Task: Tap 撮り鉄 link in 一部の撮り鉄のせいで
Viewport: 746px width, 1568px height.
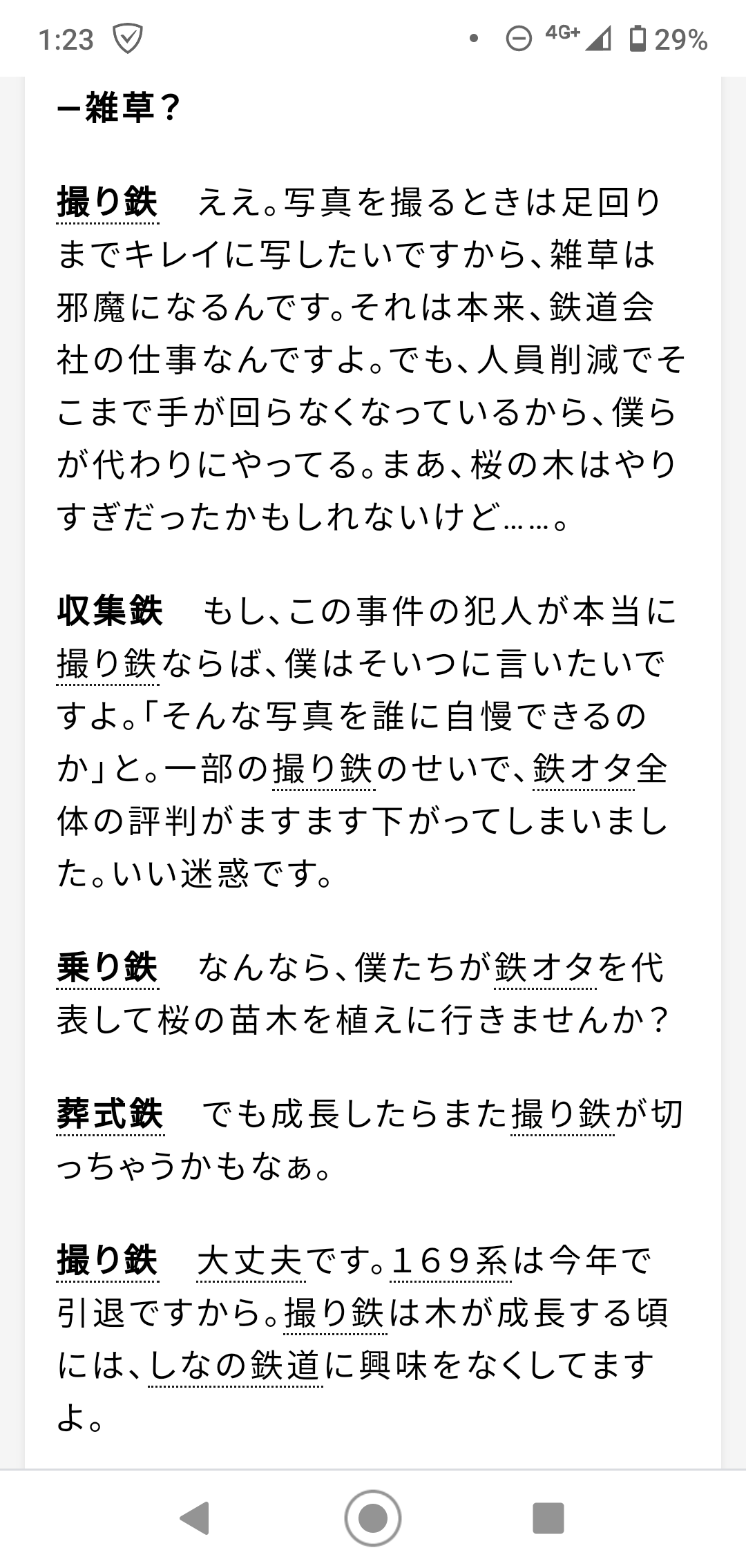Action: 324,769
